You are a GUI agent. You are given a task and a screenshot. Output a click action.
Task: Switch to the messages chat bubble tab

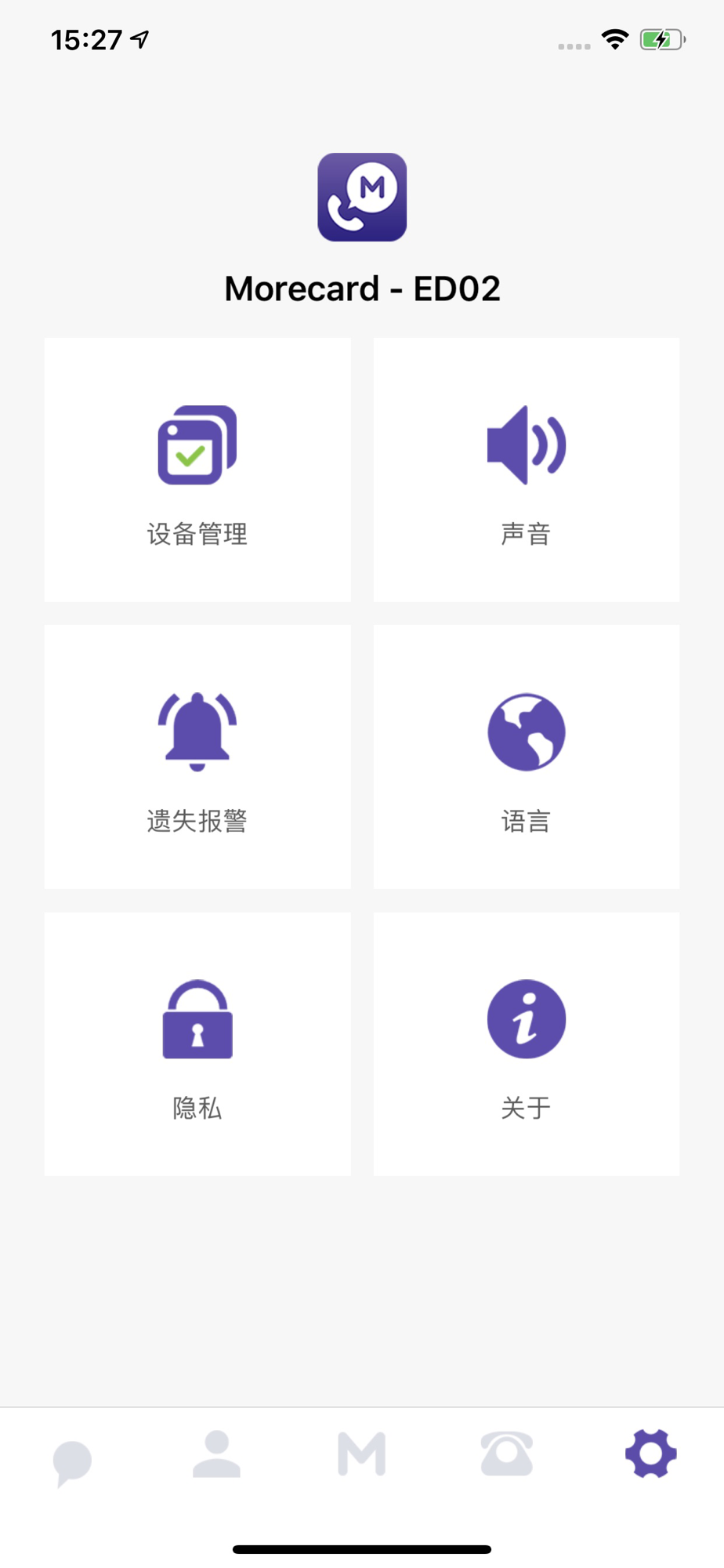(72, 1463)
